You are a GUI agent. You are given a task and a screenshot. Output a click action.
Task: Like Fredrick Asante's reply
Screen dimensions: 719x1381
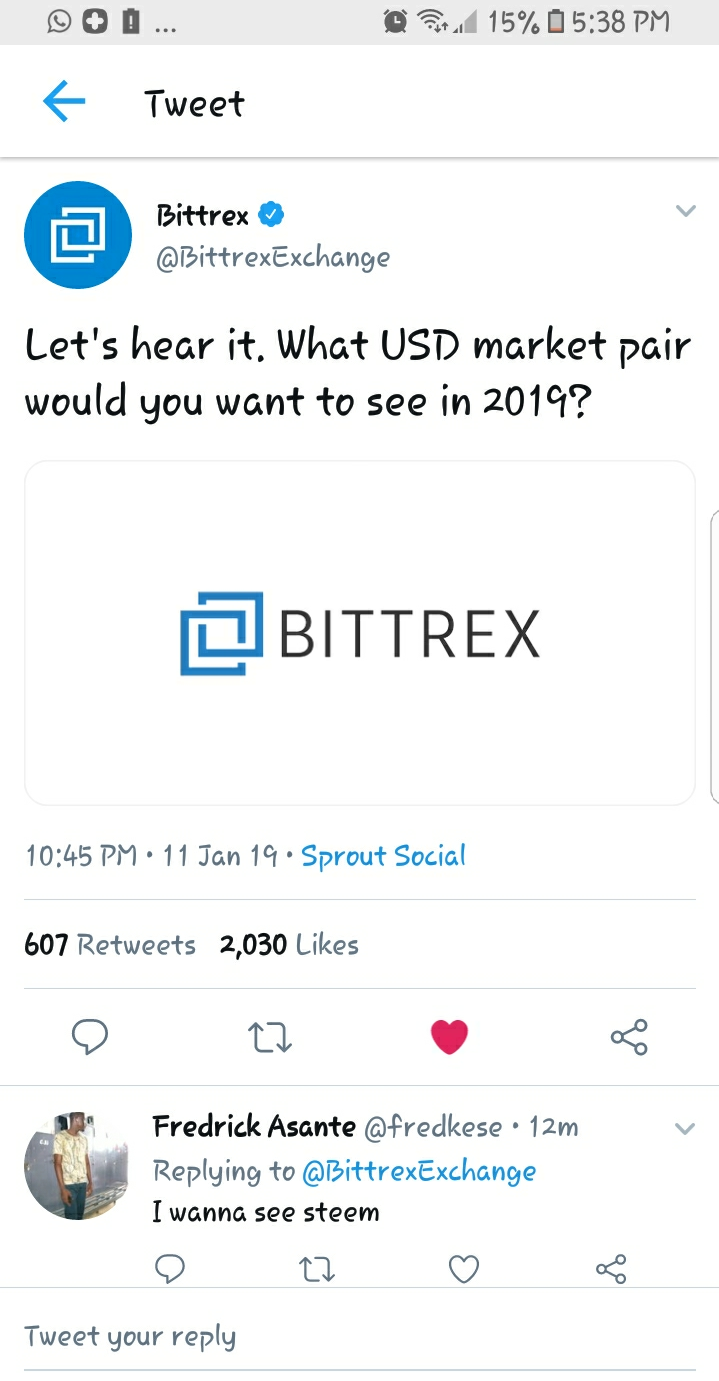pyautogui.click(x=463, y=1269)
